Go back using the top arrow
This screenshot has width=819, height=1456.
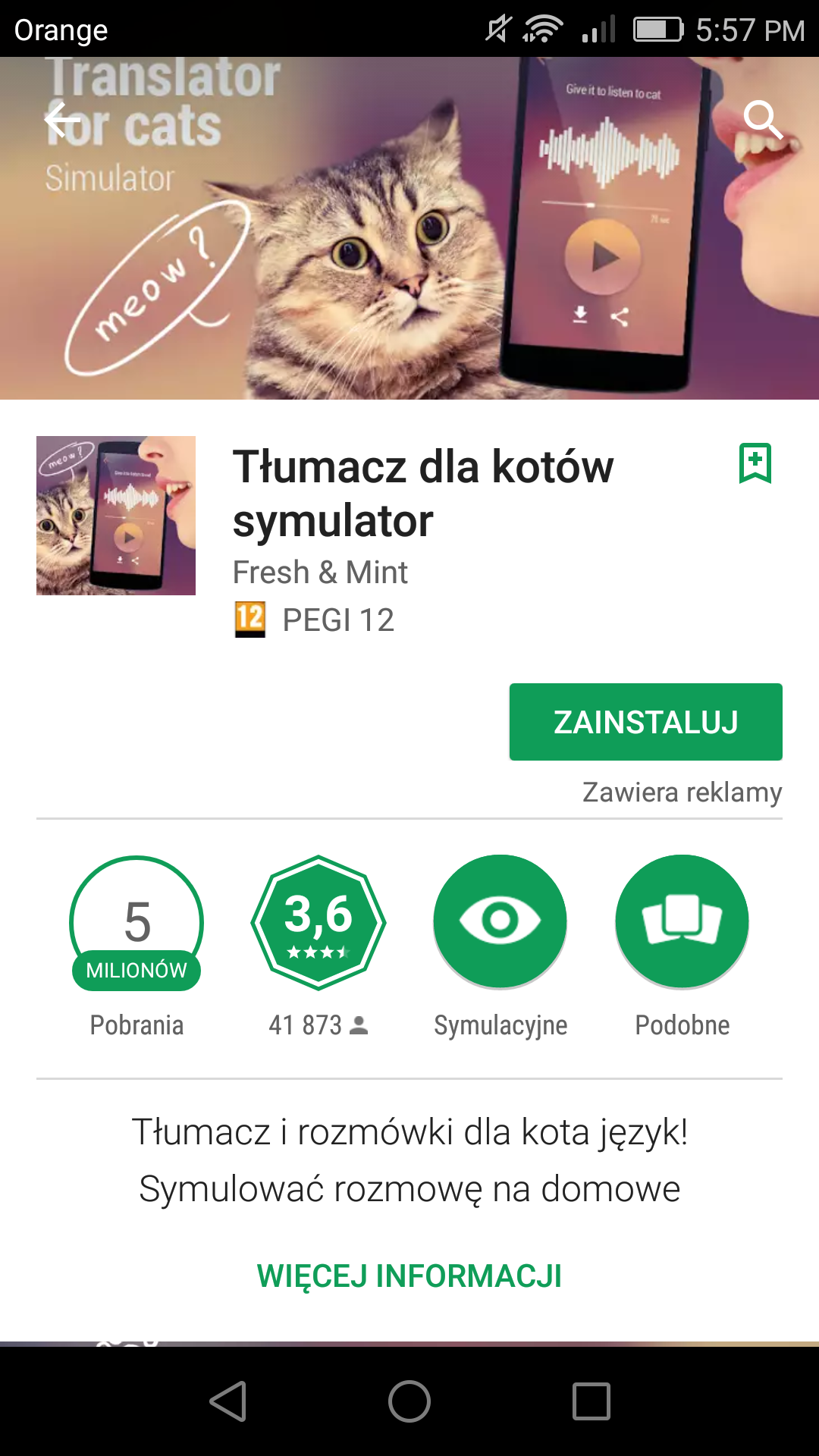(x=62, y=119)
